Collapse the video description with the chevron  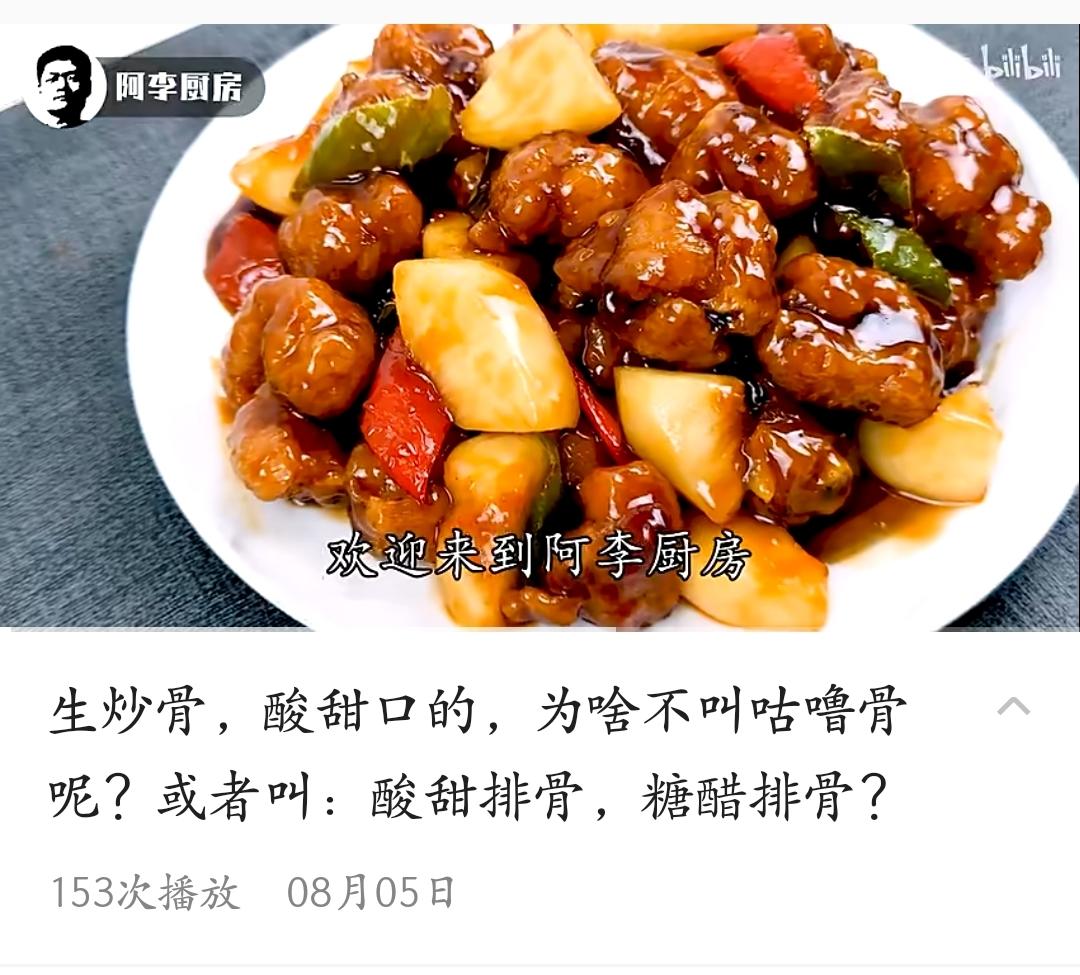coord(1013,708)
